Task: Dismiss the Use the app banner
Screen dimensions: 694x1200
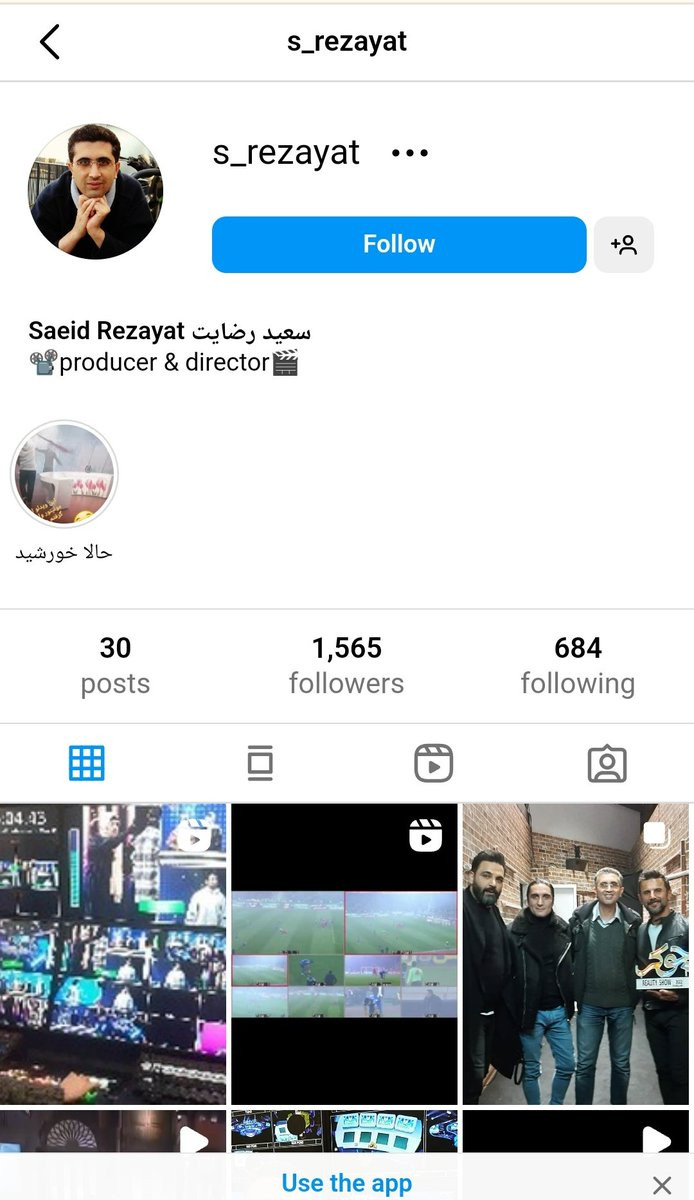Action: (x=661, y=1185)
